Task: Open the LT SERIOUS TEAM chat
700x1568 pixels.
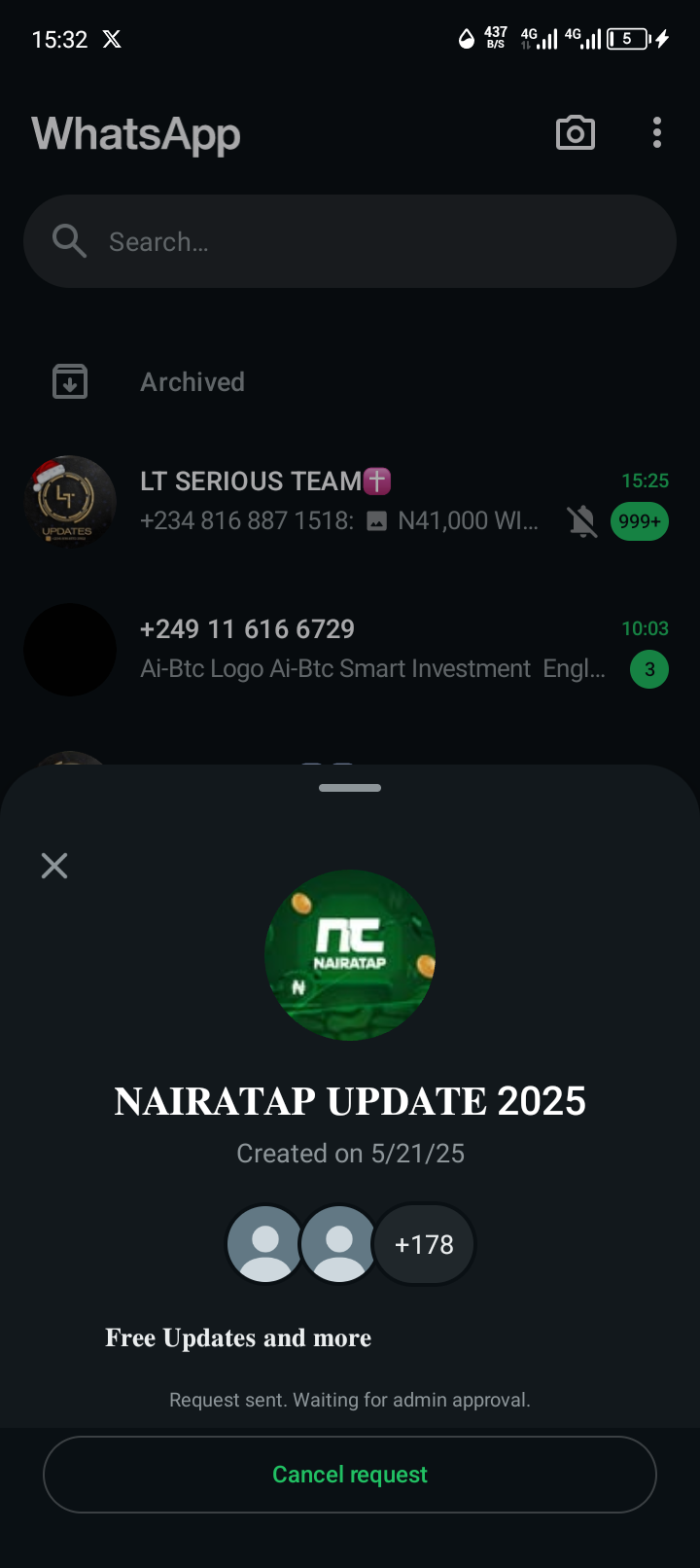Action: (340, 501)
